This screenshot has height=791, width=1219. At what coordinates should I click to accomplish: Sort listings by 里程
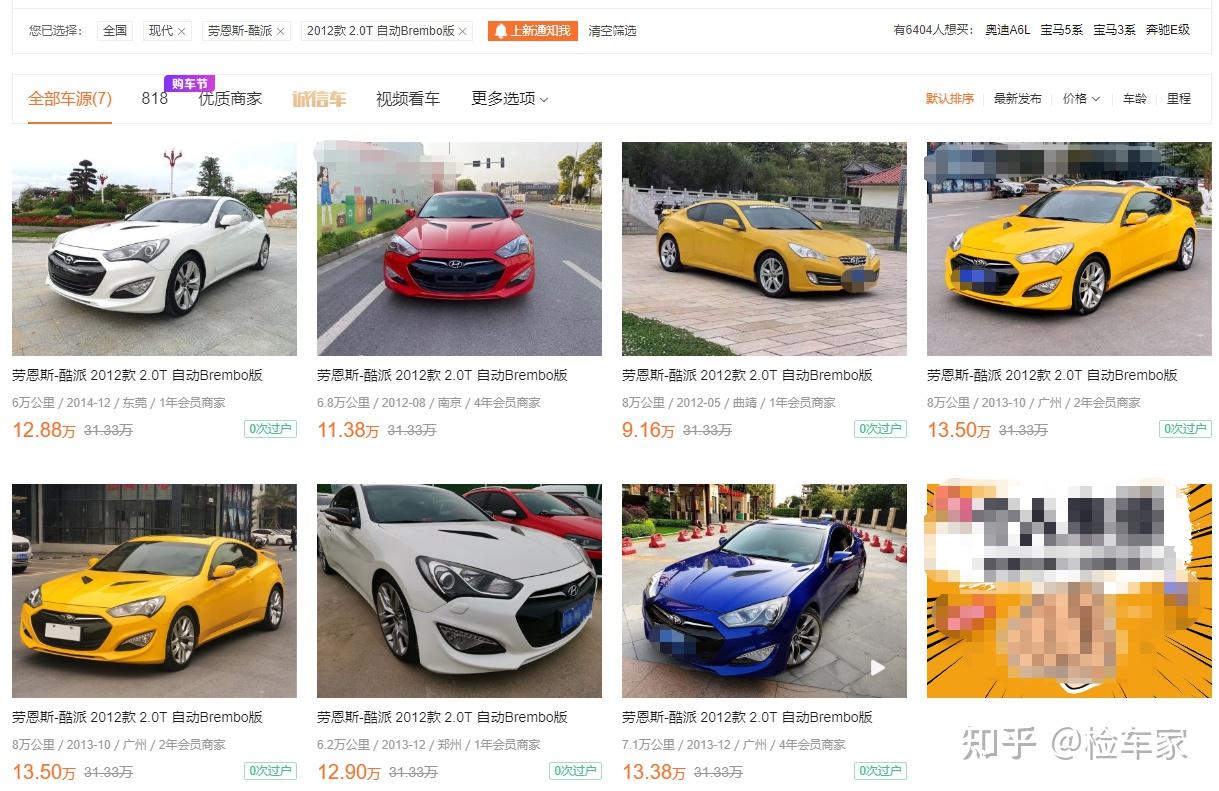tap(1179, 99)
